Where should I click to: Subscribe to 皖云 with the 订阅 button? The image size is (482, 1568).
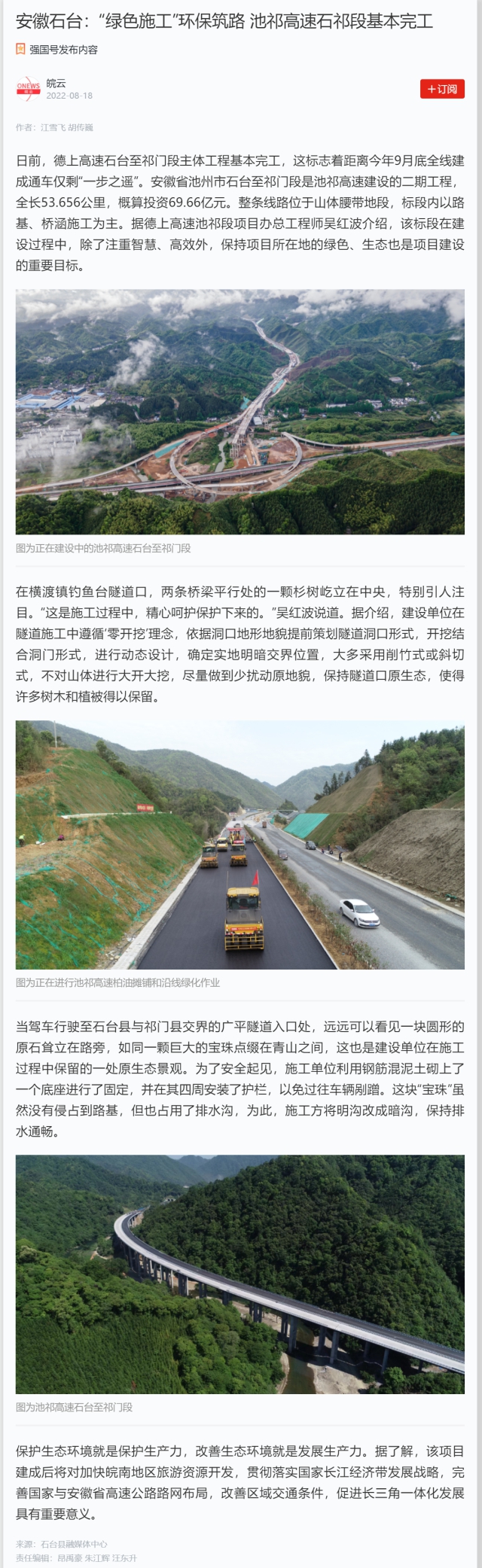pos(442,89)
